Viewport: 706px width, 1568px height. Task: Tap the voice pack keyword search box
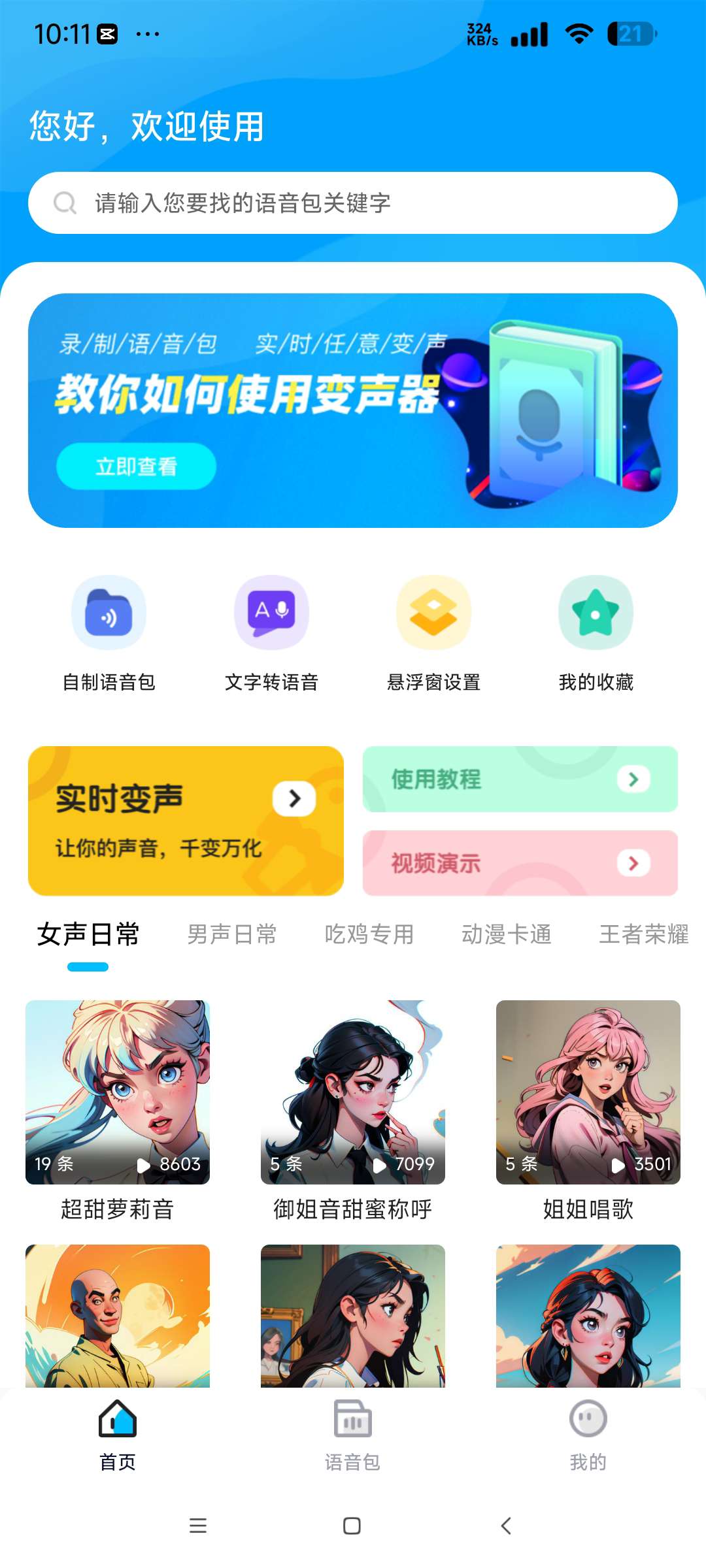click(x=353, y=203)
